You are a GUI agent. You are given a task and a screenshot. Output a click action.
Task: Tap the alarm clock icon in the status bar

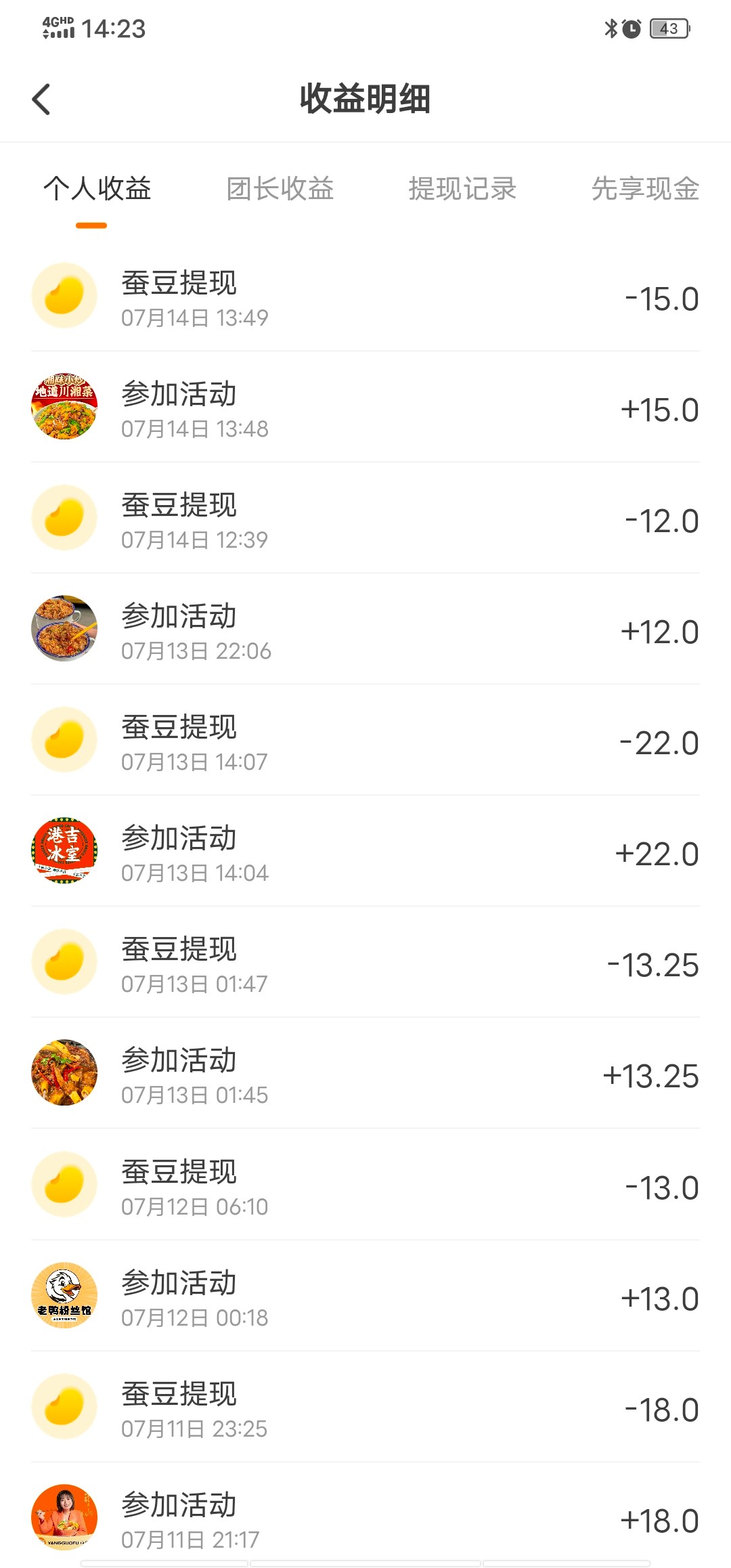632,28
